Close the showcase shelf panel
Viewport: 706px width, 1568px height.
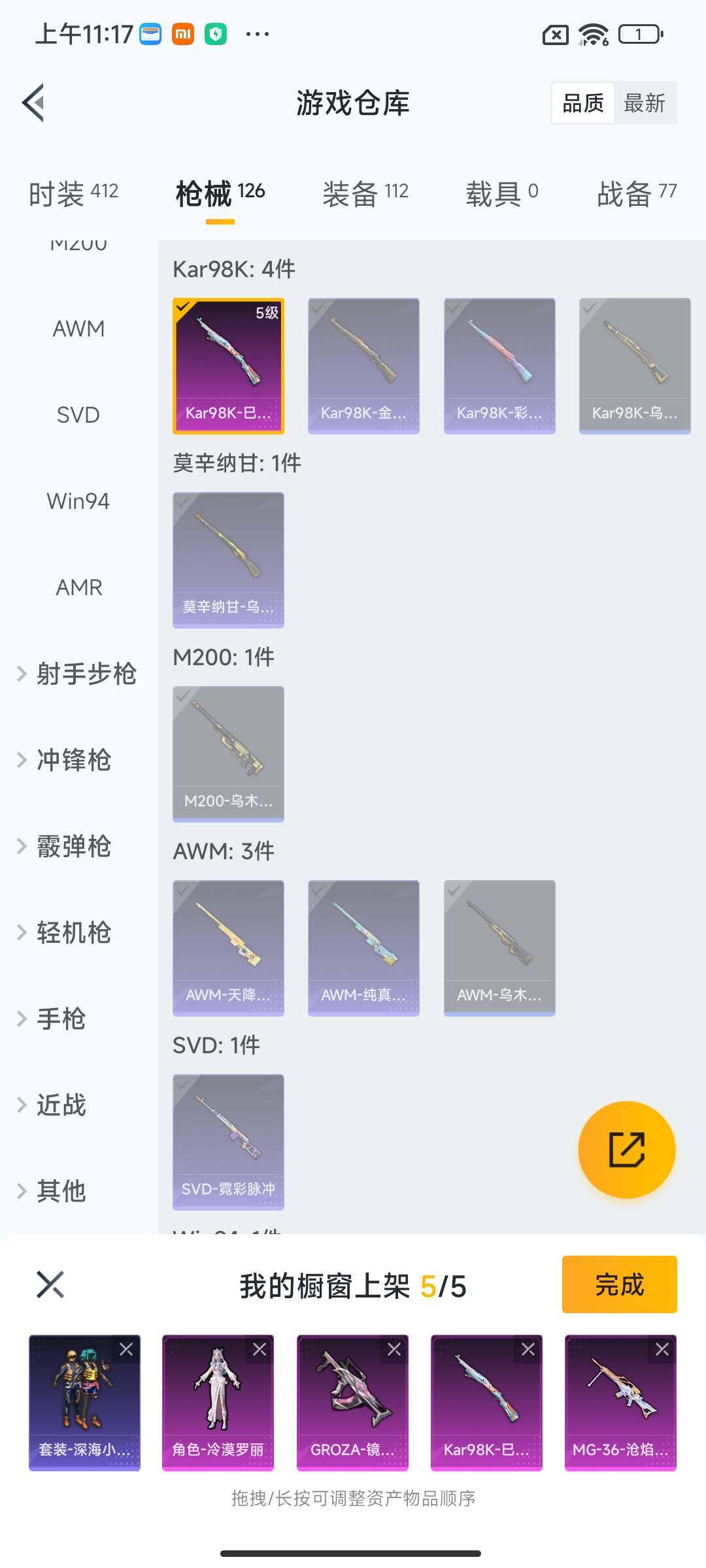point(50,1284)
